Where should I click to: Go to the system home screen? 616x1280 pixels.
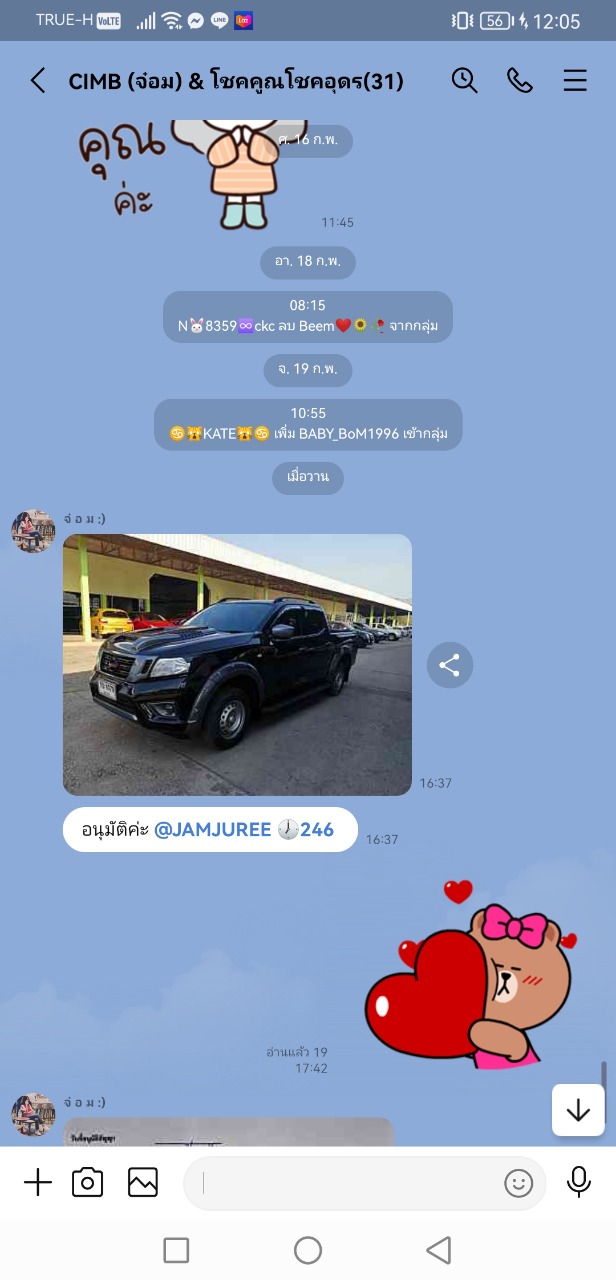coord(308,1250)
